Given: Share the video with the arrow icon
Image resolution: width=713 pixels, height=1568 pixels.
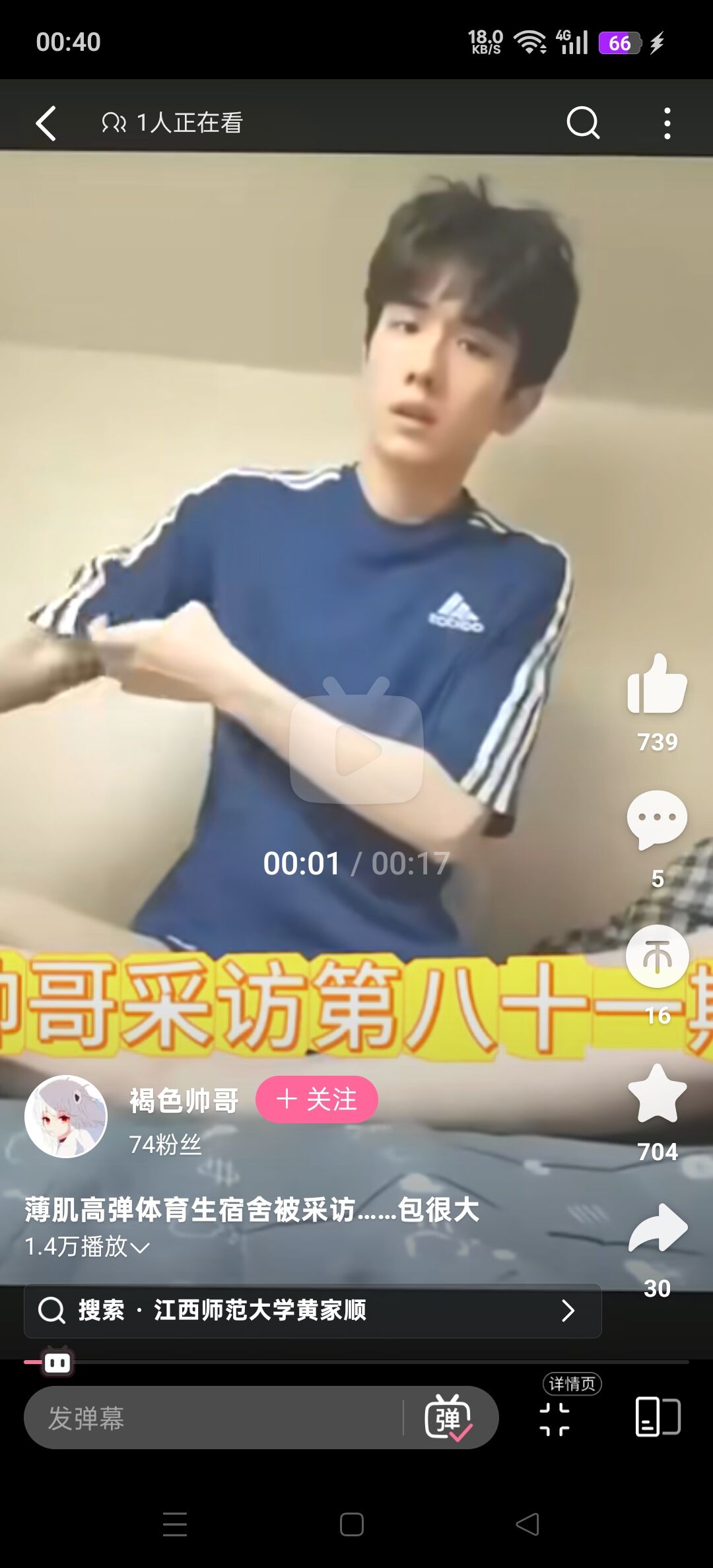Looking at the screenshot, I should 657,1229.
